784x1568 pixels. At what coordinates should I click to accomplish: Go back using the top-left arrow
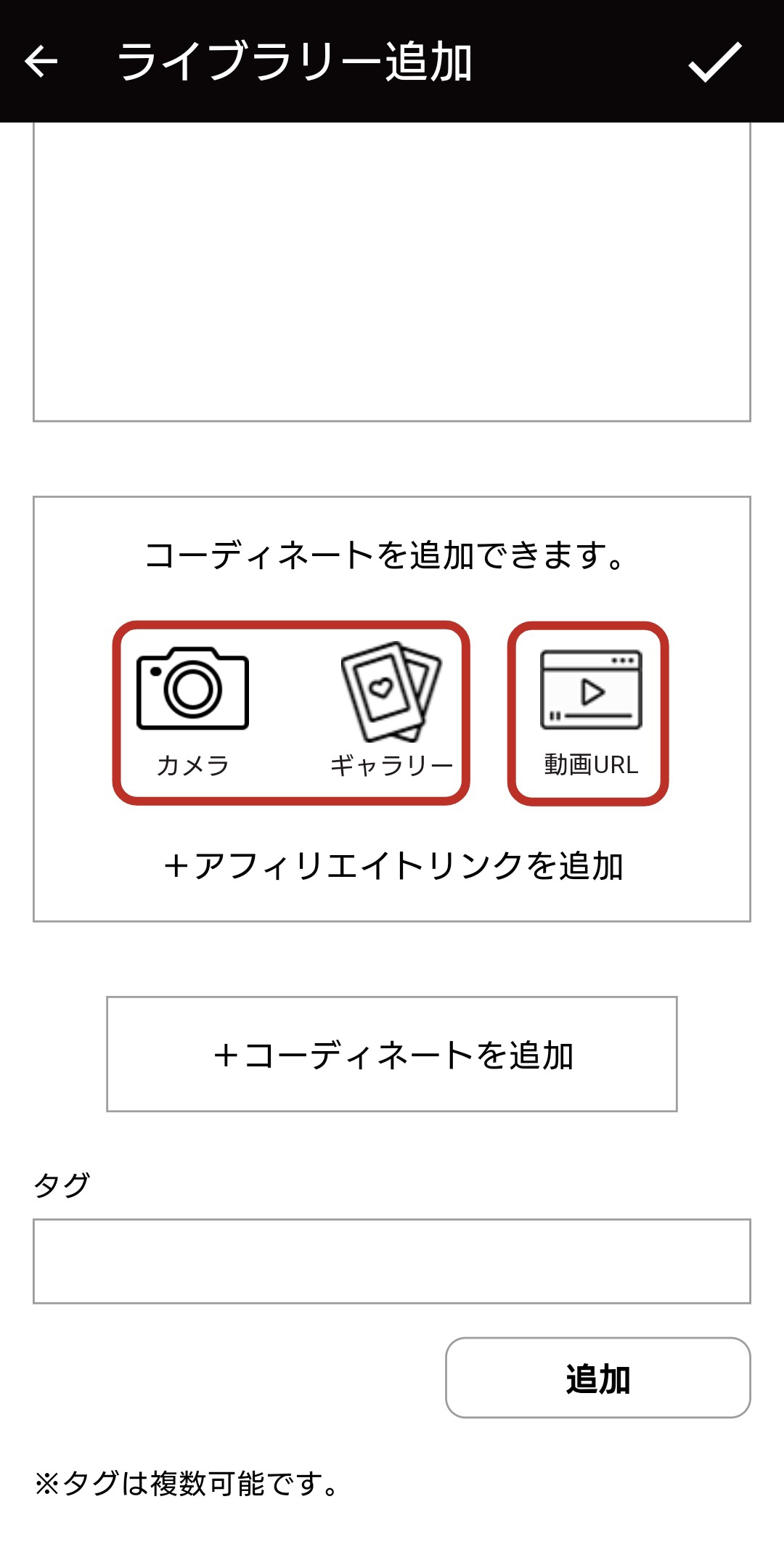click(x=41, y=61)
